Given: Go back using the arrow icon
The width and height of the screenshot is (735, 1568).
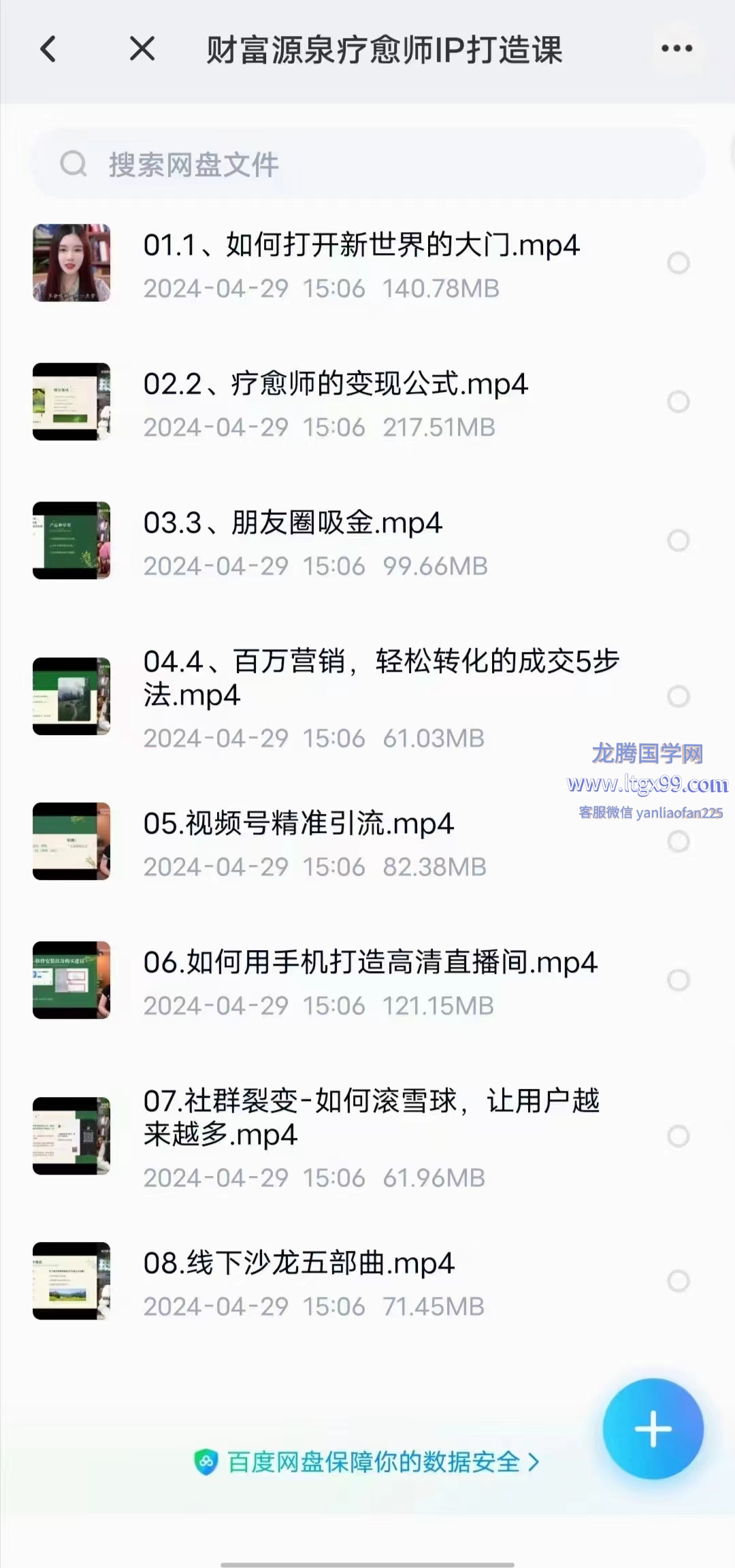Looking at the screenshot, I should (48, 49).
